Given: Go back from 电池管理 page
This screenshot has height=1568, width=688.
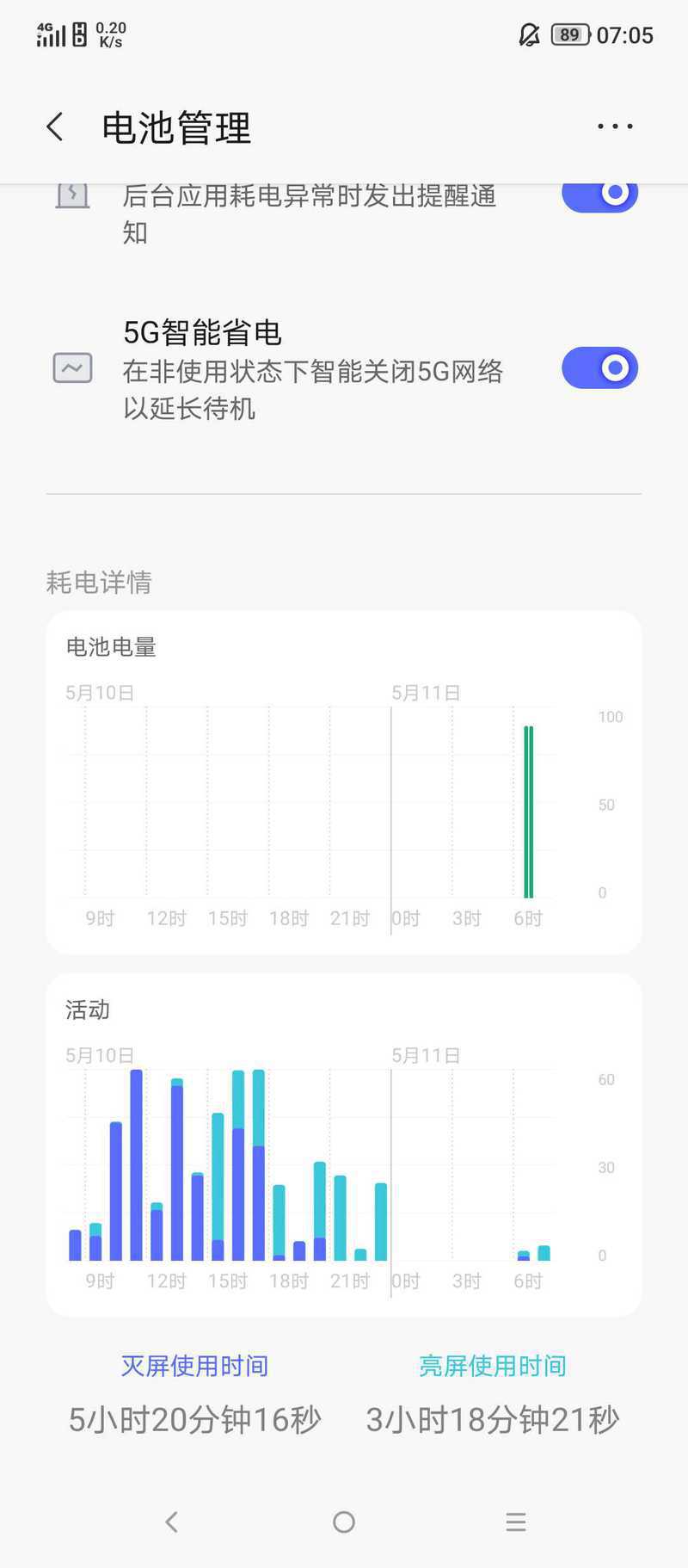Looking at the screenshot, I should pyautogui.click(x=55, y=127).
